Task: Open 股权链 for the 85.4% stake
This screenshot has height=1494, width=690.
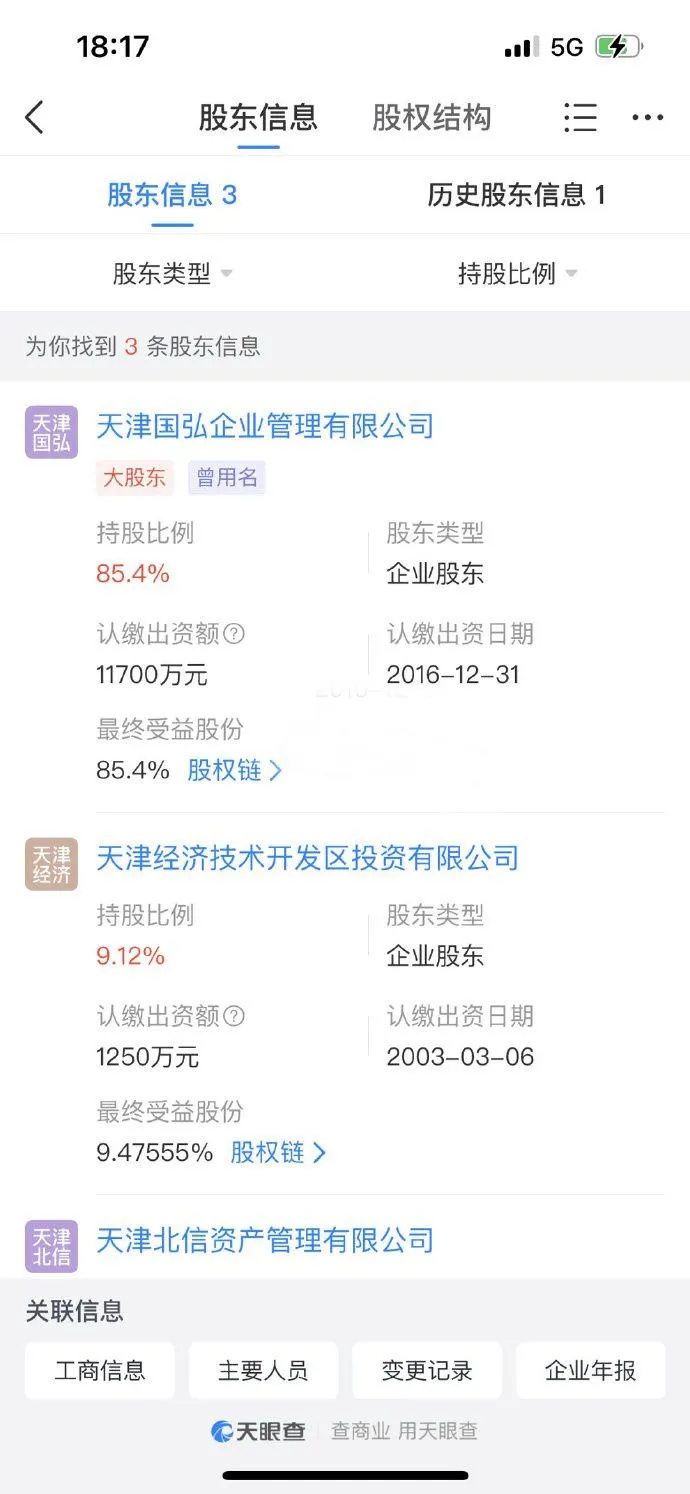Action: point(235,770)
